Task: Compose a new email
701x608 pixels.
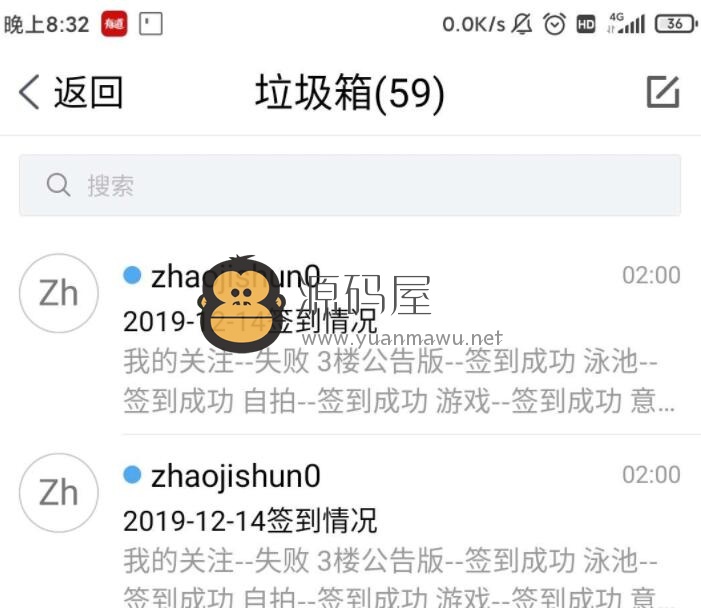Action: 662,92
